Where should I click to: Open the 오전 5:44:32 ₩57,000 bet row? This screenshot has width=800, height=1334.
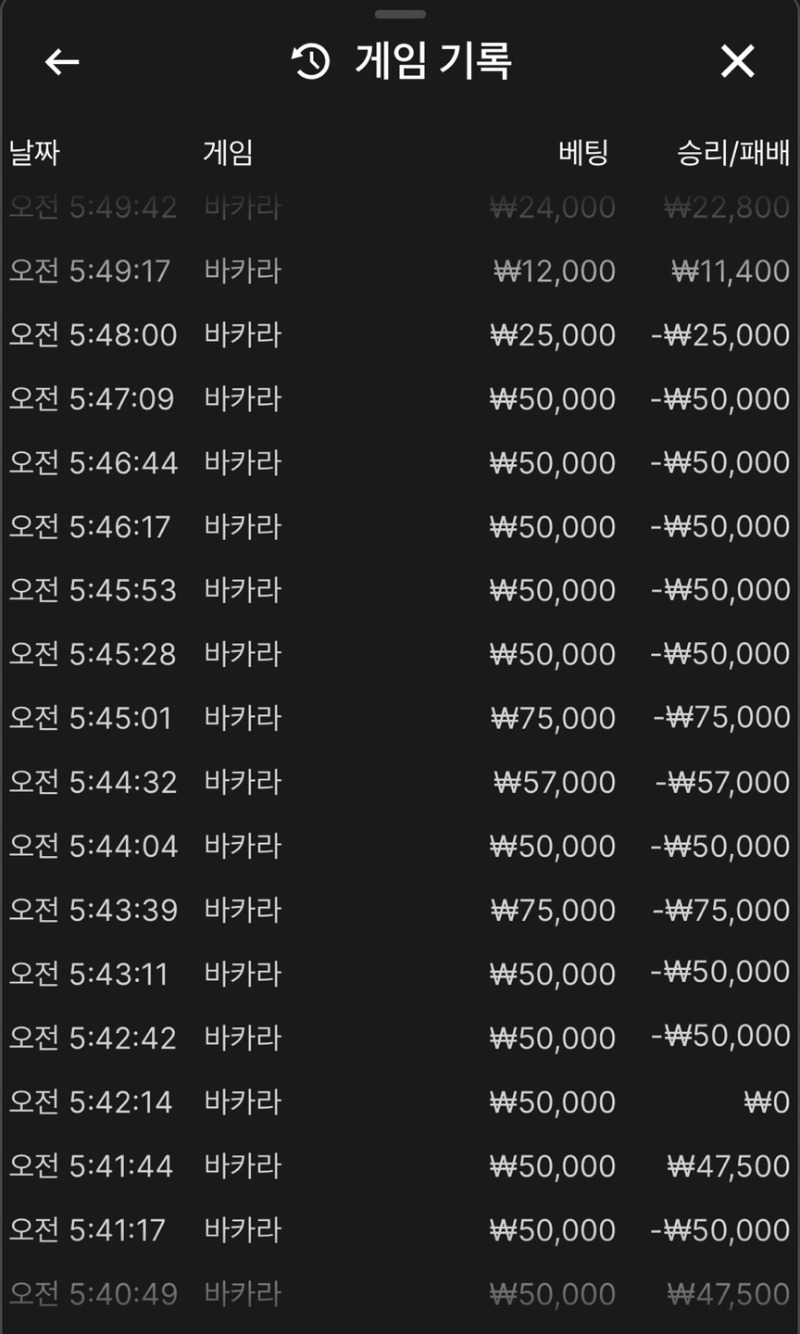tap(400, 782)
